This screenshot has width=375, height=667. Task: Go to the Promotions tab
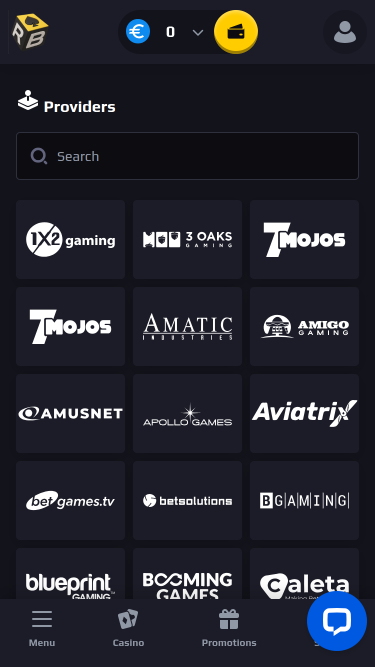click(x=229, y=628)
